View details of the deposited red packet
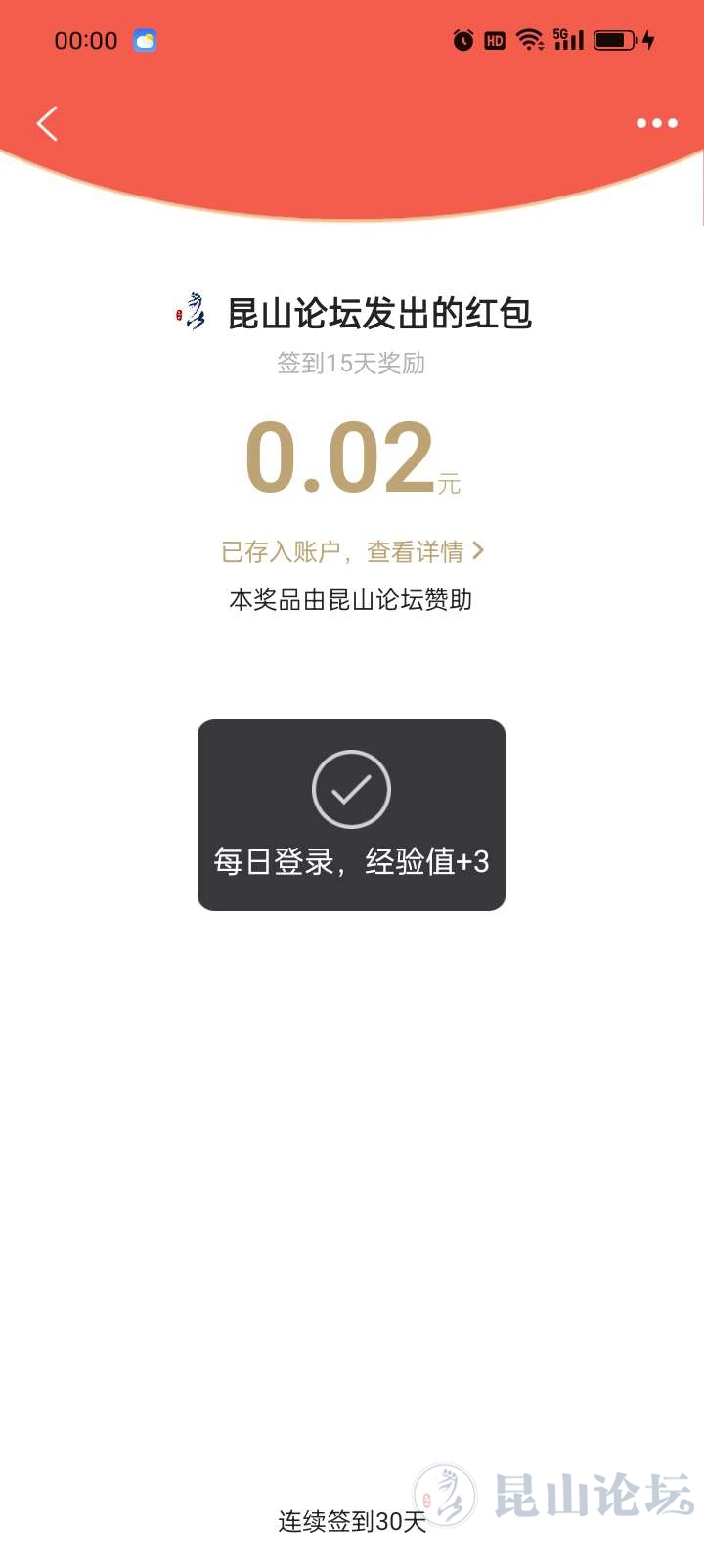The image size is (704, 1568). tap(352, 551)
